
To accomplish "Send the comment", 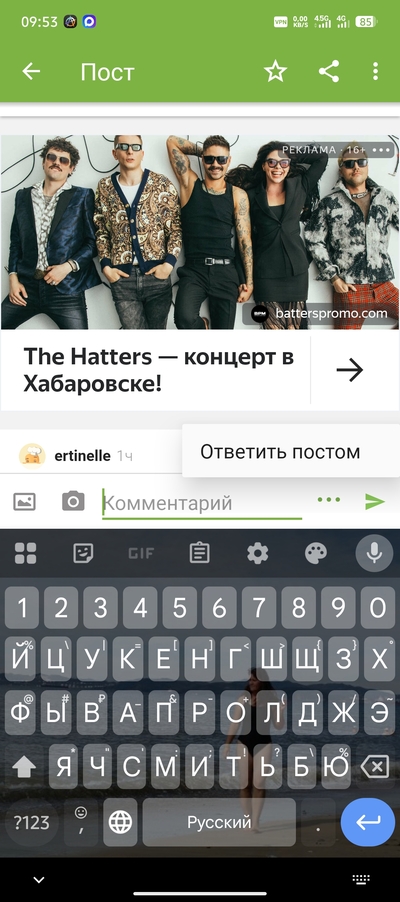I will point(375,501).
